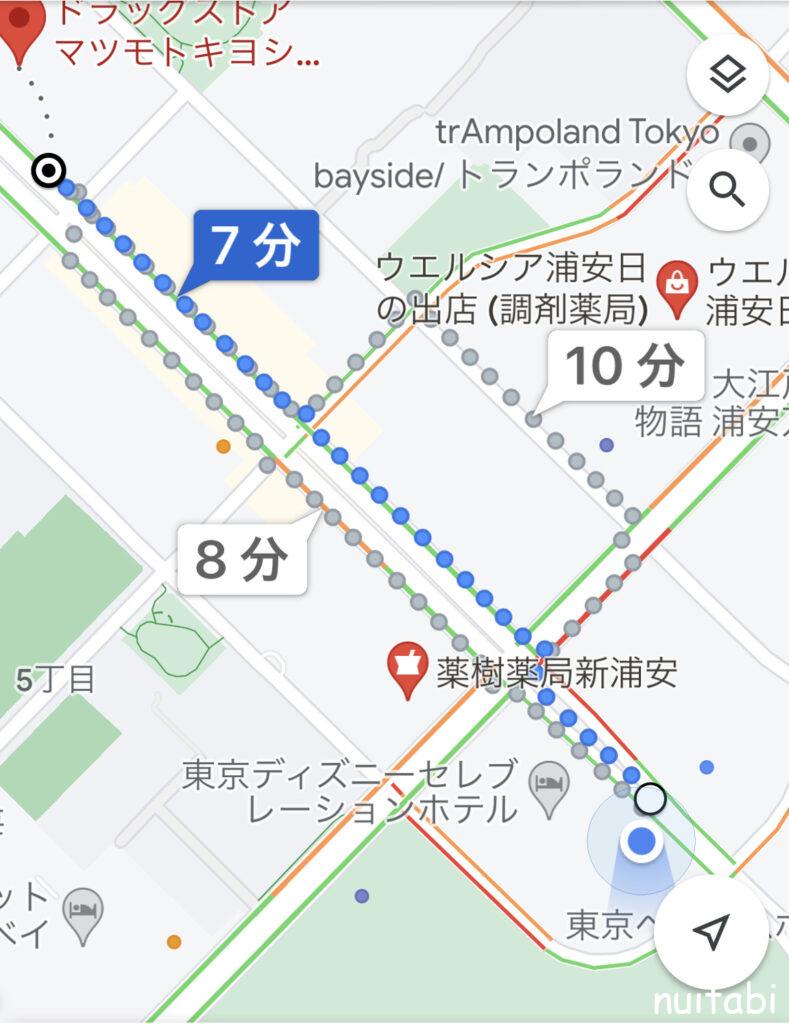Search along the route
Viewport: 789px width, 1024px height.
click(727, 189)
